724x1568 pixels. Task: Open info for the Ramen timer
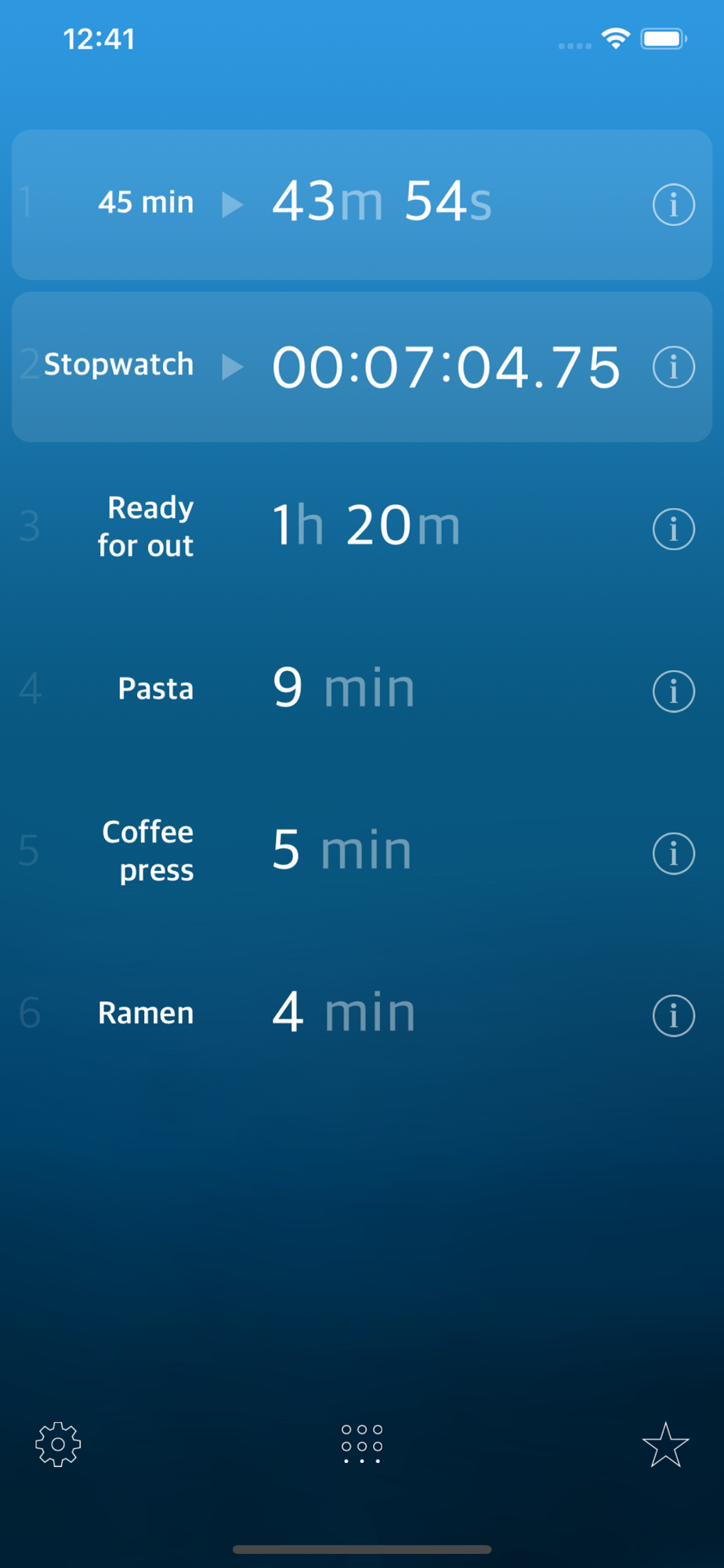click(x=673, y=1015)
